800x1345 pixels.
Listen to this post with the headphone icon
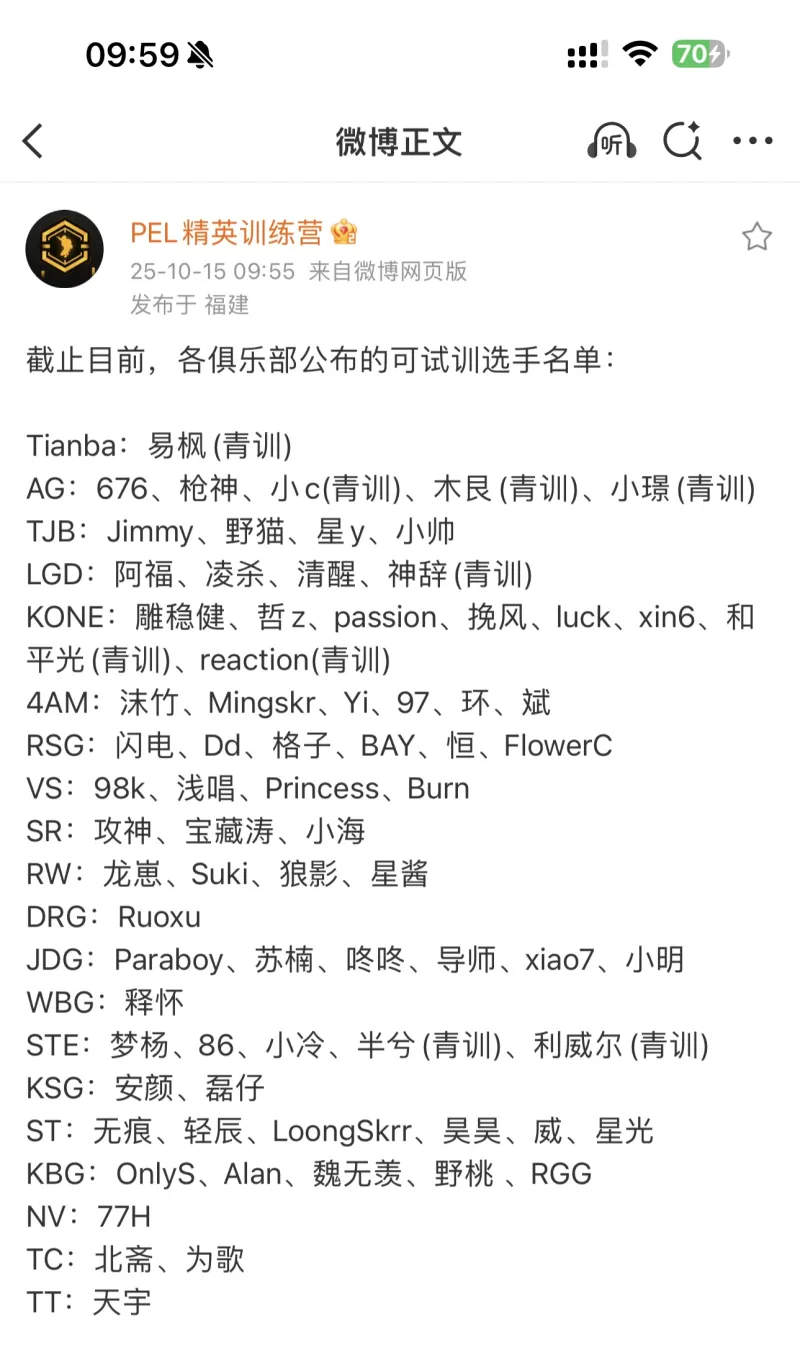coord(610,141)
